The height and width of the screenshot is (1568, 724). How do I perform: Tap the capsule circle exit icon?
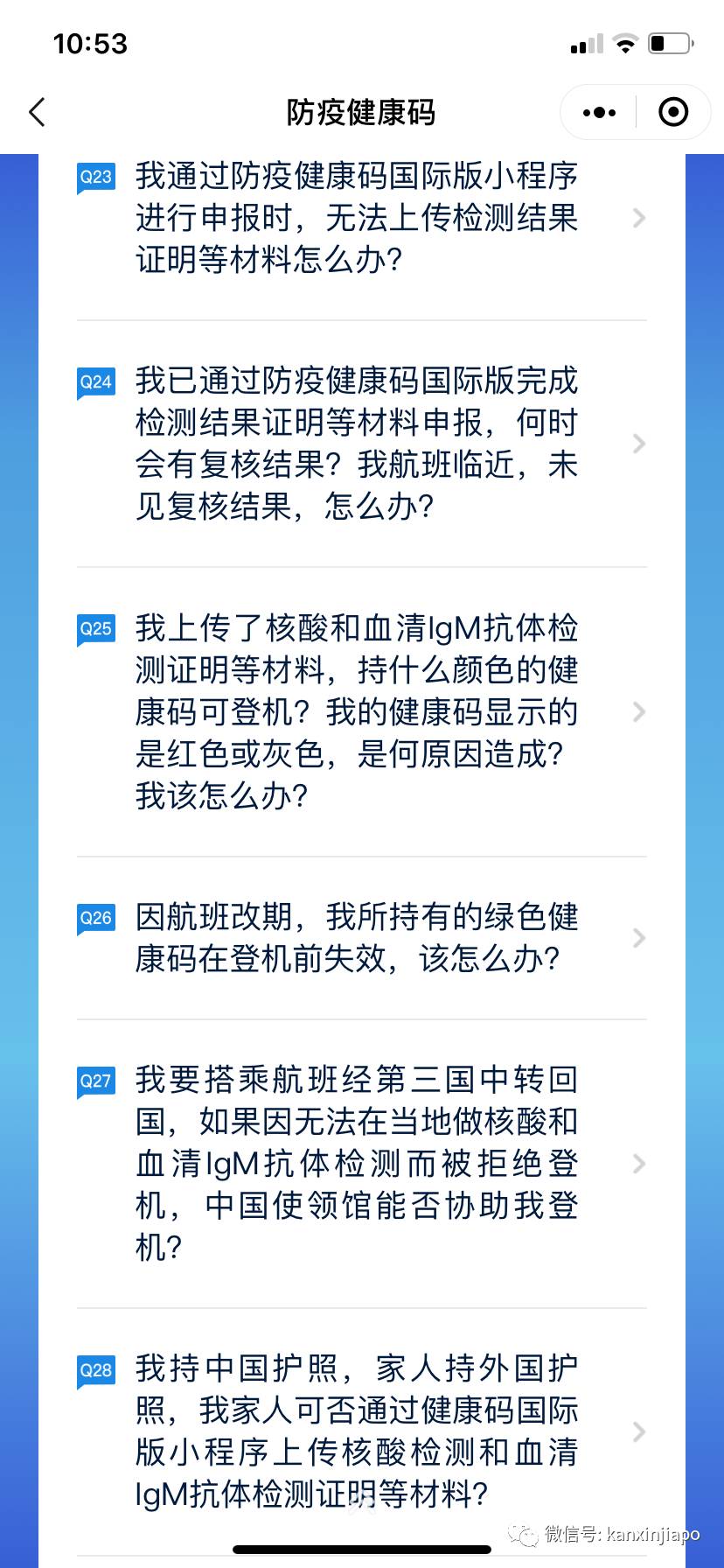coord(672,112)
